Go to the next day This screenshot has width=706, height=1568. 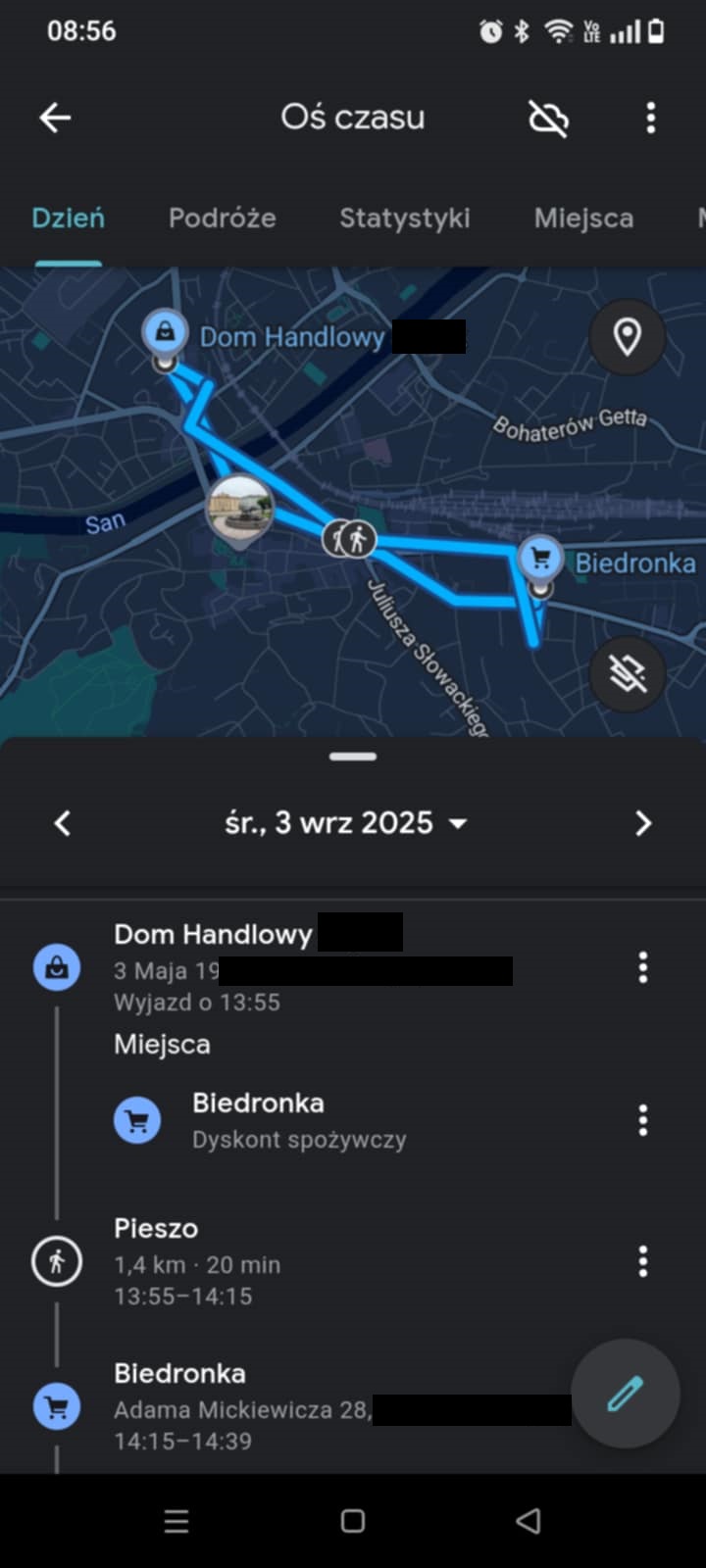(643, 823)
